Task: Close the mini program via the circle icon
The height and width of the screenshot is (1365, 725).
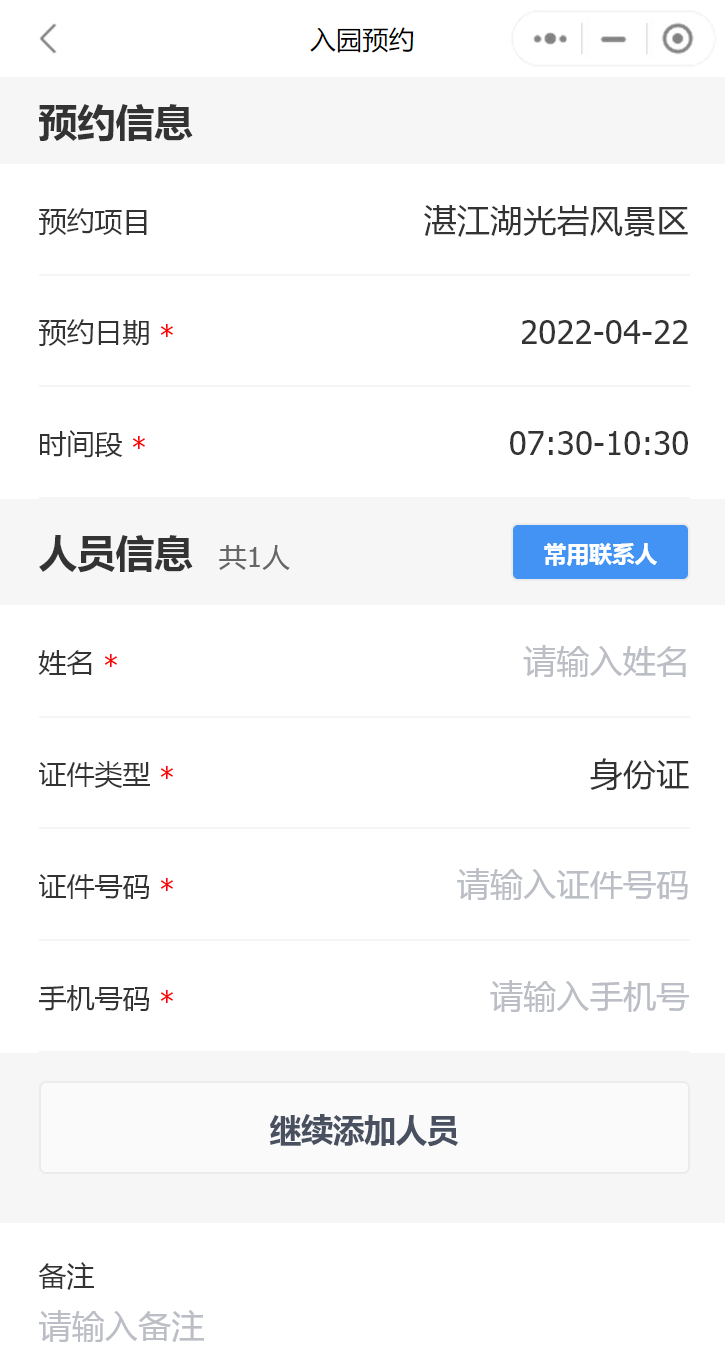Action: coord(678,39)
